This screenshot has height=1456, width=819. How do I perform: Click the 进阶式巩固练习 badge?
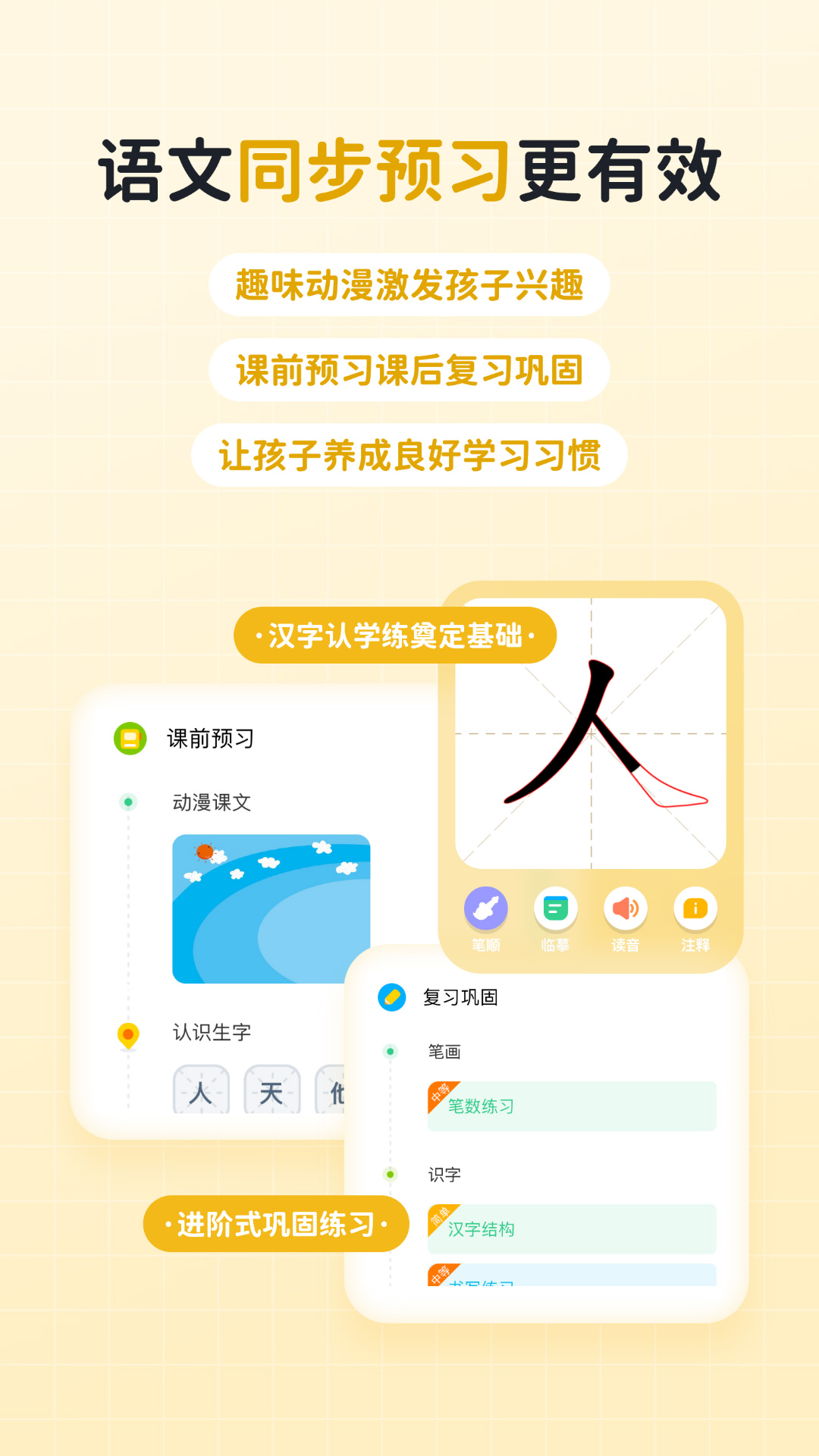(276, 1222)
